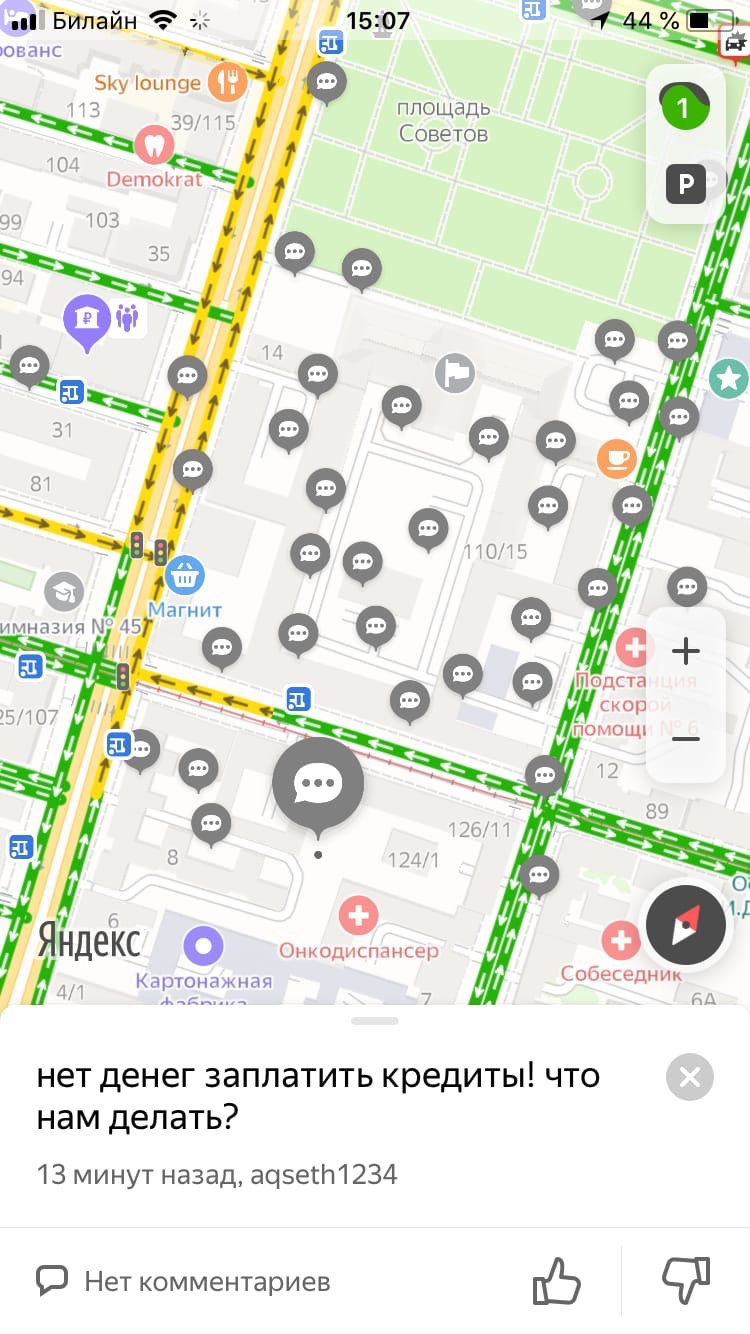Screen dimensions: 750x1334
Task: Select the Demokrat dental clinic marker
Action: (154, 145)
